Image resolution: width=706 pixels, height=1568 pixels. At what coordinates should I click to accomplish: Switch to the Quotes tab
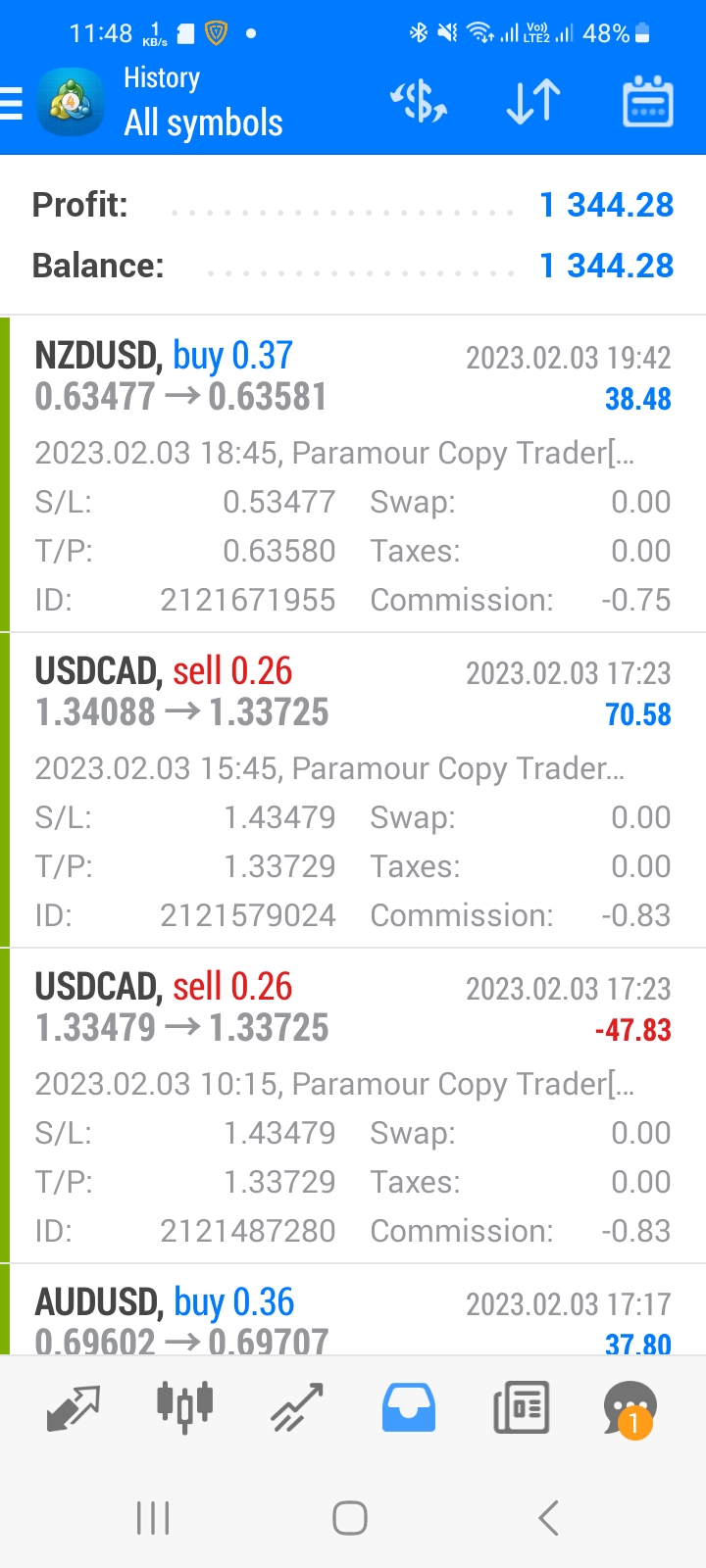coord(74,1408)
